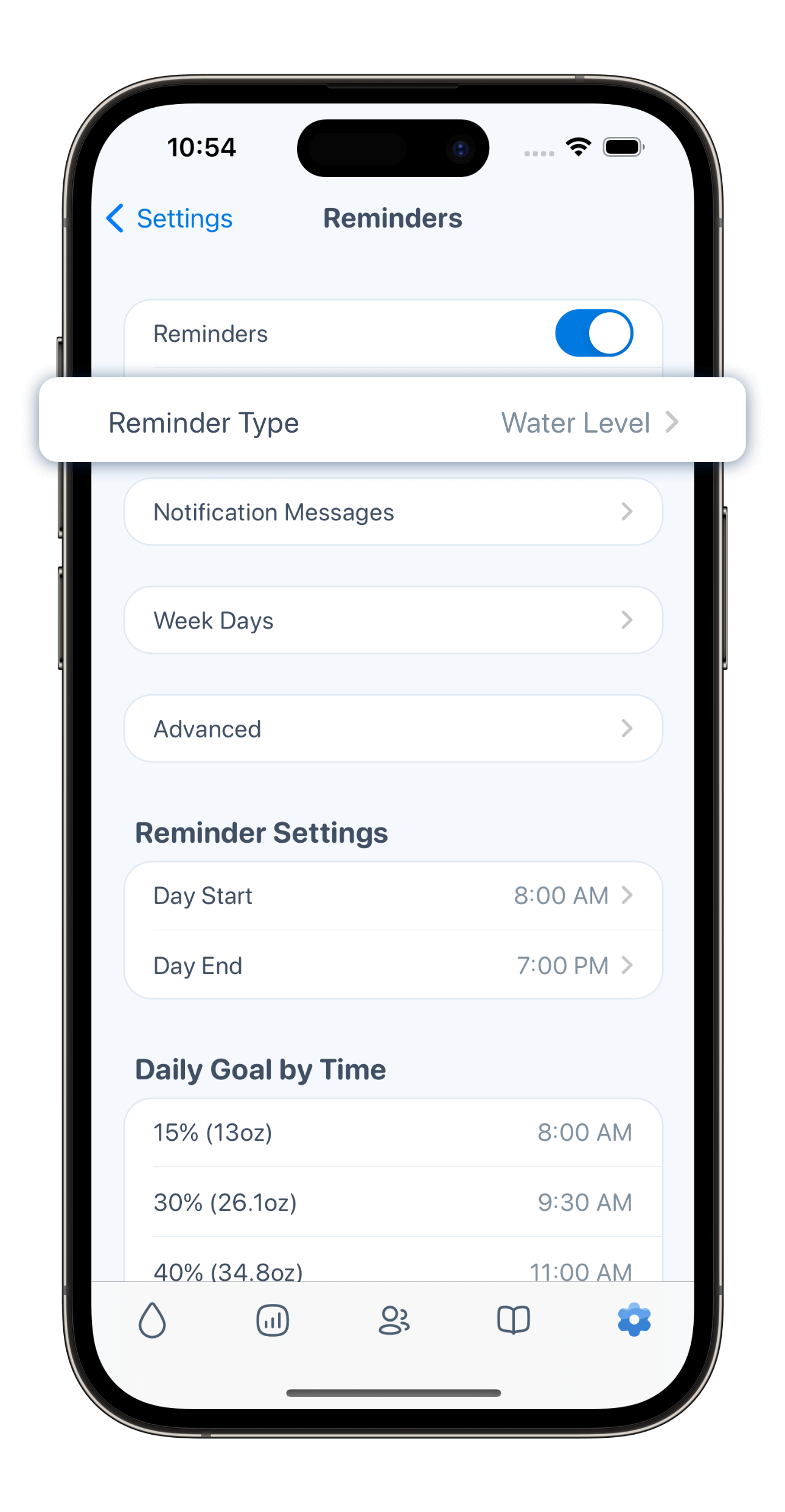This screenshot has height=1512, width=785.
Task: Select the settings gear tab
Action: pyautogui.click(x=634, y=1320)
